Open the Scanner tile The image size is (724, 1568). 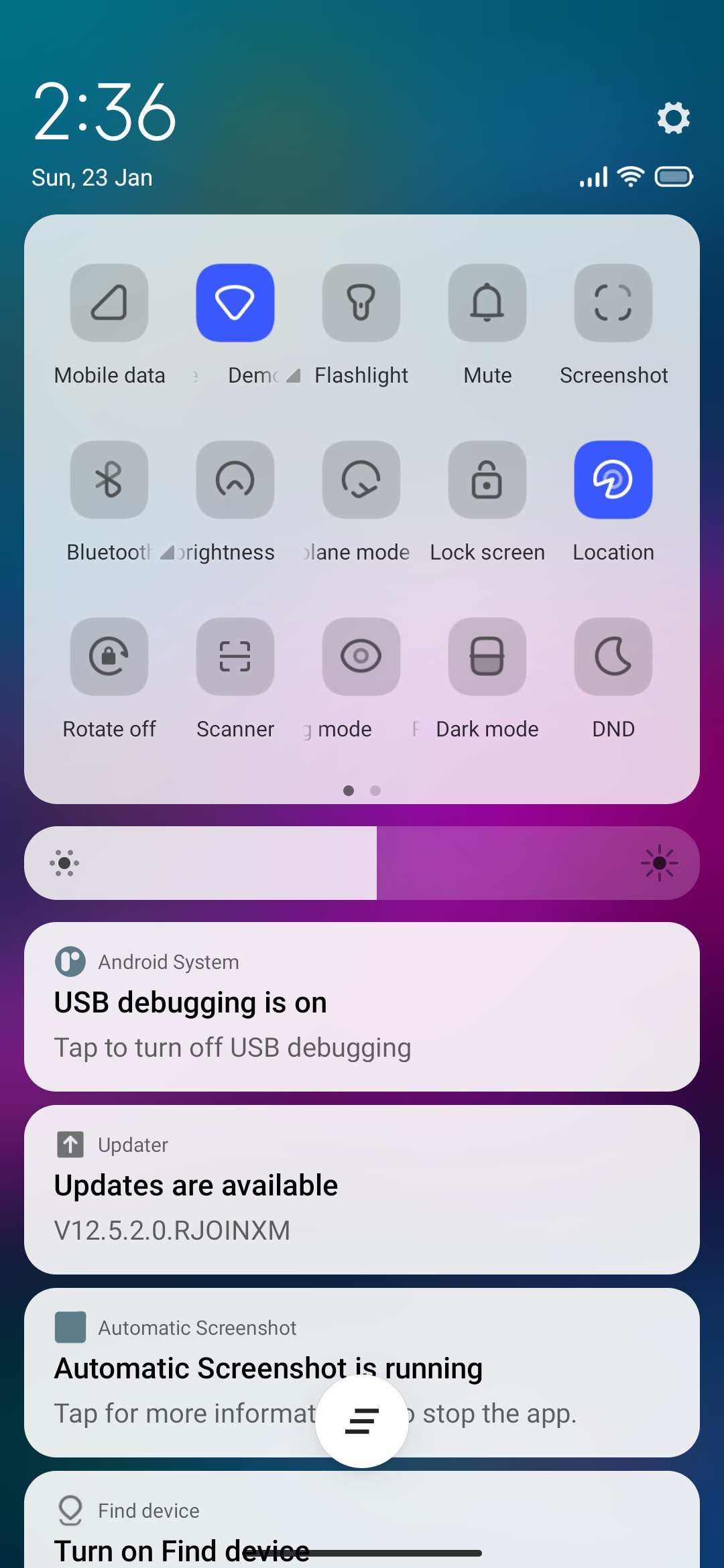[235, 657]
